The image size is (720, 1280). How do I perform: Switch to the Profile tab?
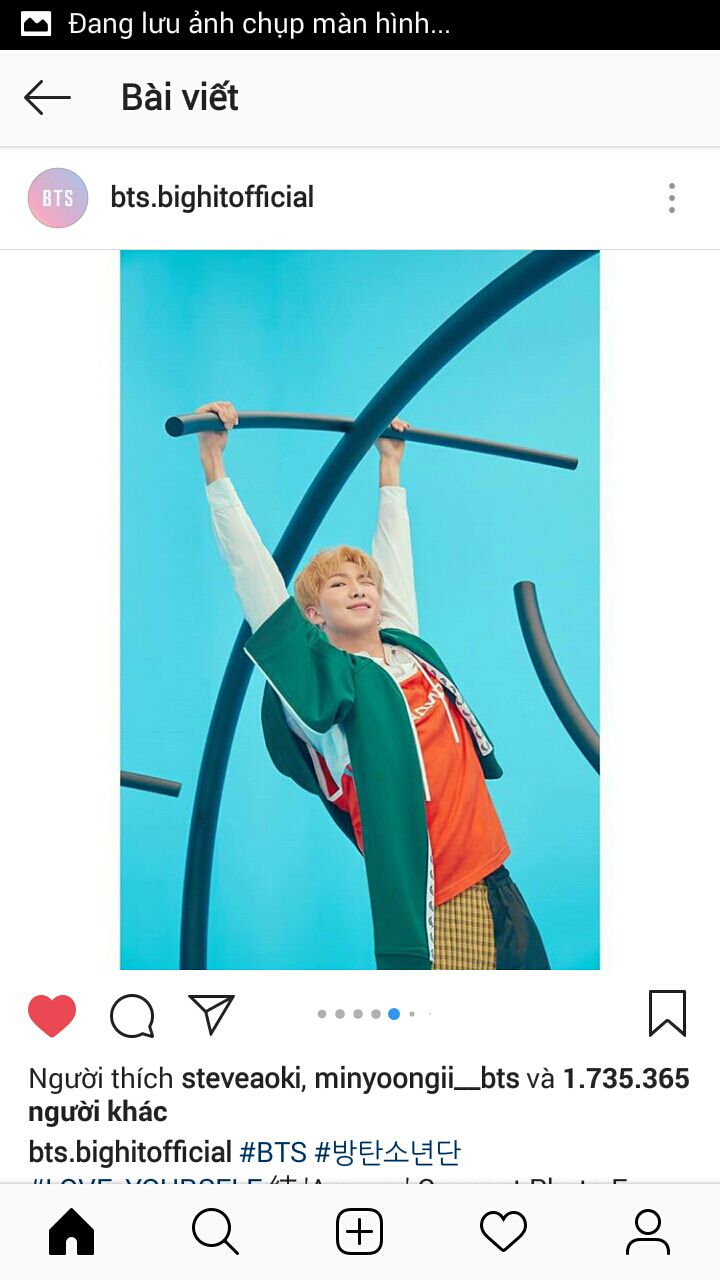pyautogui.click(x=647, y=1232)
